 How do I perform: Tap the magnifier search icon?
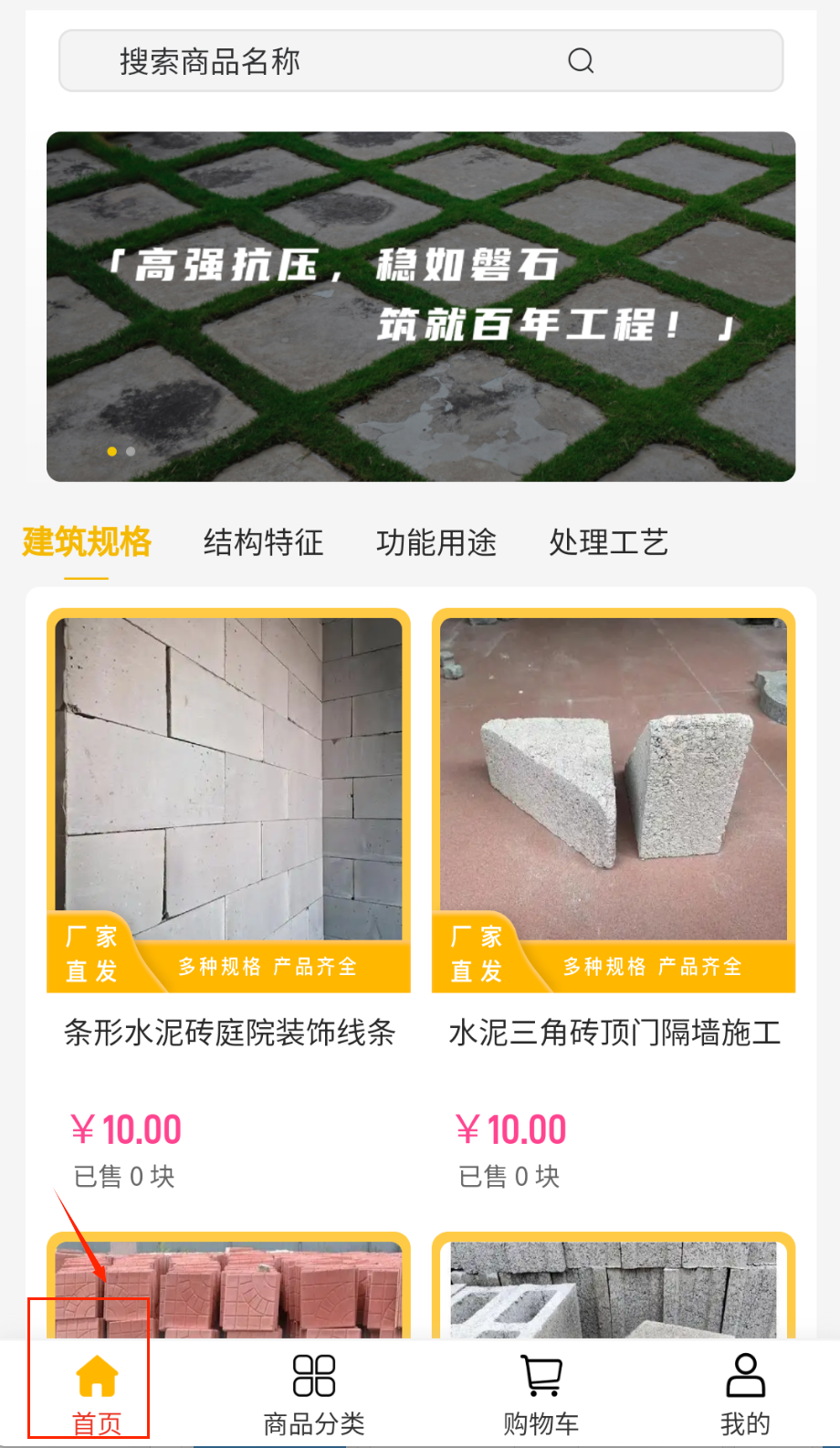[581, 61]
